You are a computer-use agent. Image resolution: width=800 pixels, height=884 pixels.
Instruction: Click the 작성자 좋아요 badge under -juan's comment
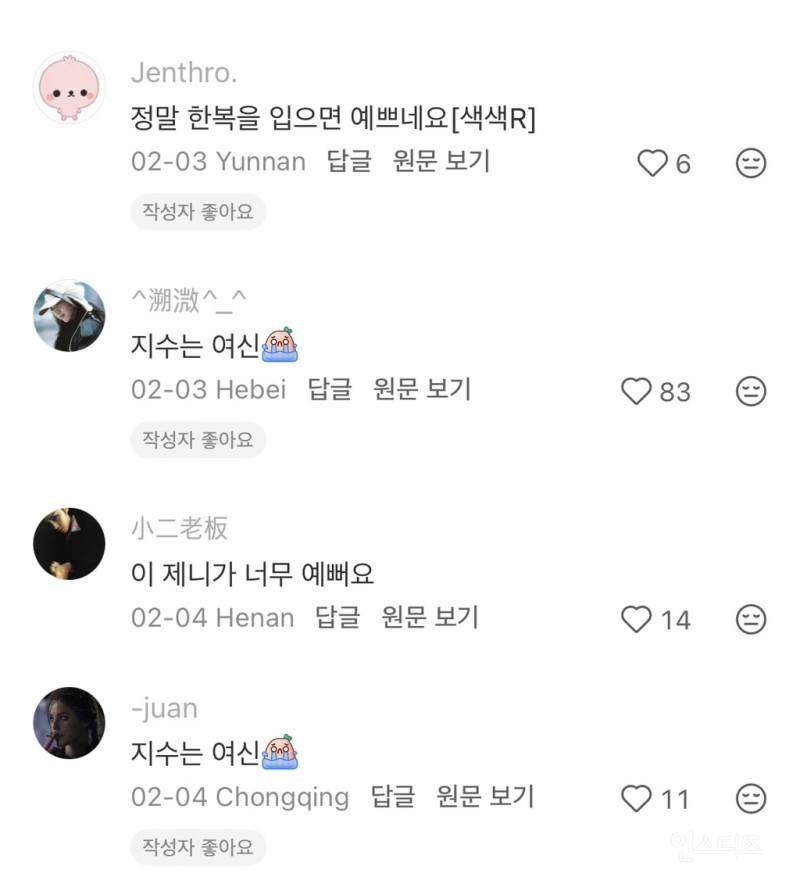pos(197,848)
